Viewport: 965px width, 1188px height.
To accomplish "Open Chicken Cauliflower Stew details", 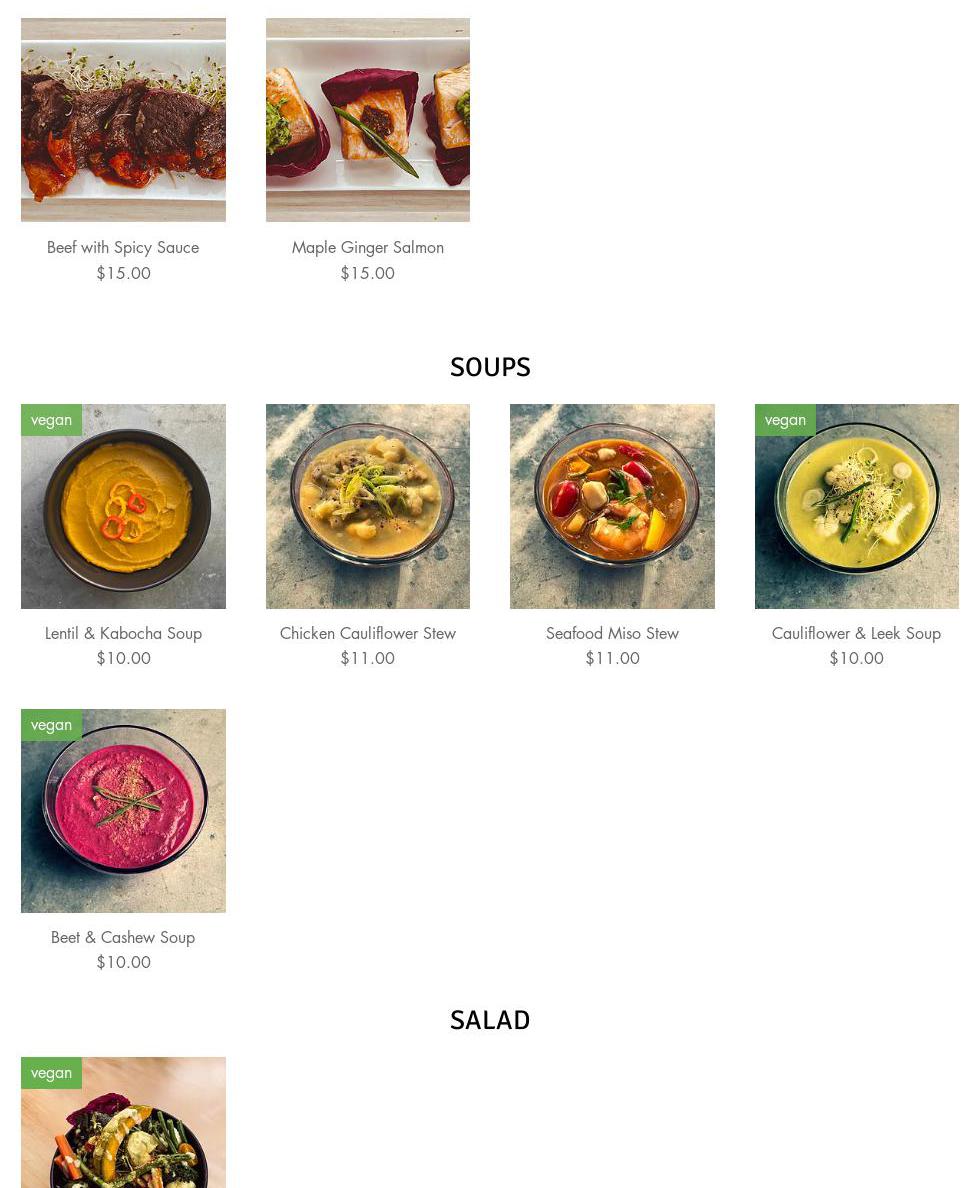I will (x=367, y=507).
